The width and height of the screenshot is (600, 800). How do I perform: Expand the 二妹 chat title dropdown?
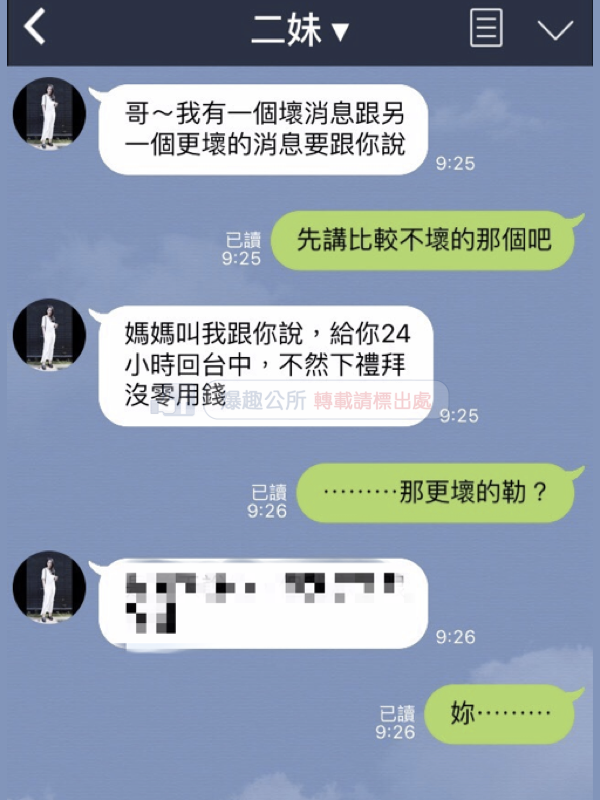pos(300,30)
